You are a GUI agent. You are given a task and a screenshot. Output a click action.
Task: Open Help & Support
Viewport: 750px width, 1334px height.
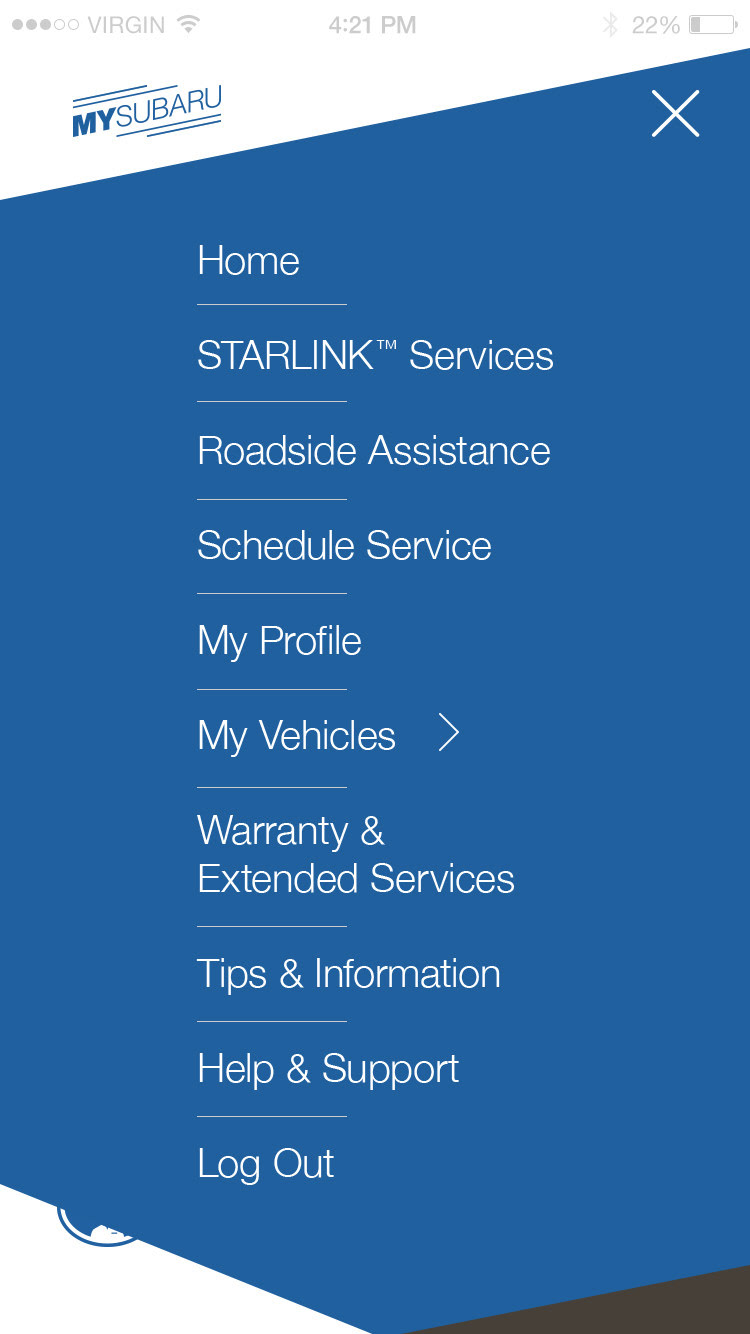pyautogui.click(x=329, y=1069)
